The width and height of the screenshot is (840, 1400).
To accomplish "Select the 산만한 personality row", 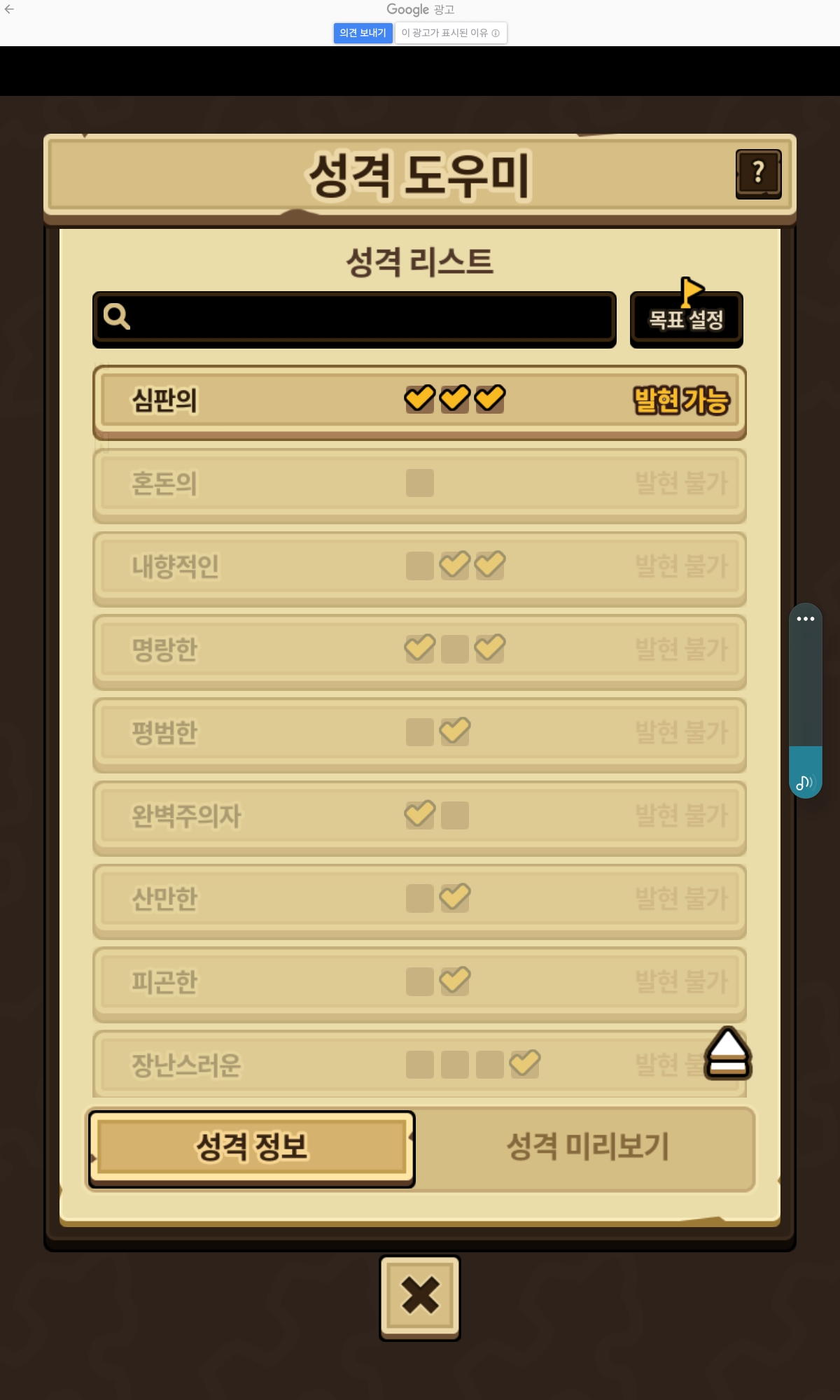I will pyautogui.click(x=419, y=899).
